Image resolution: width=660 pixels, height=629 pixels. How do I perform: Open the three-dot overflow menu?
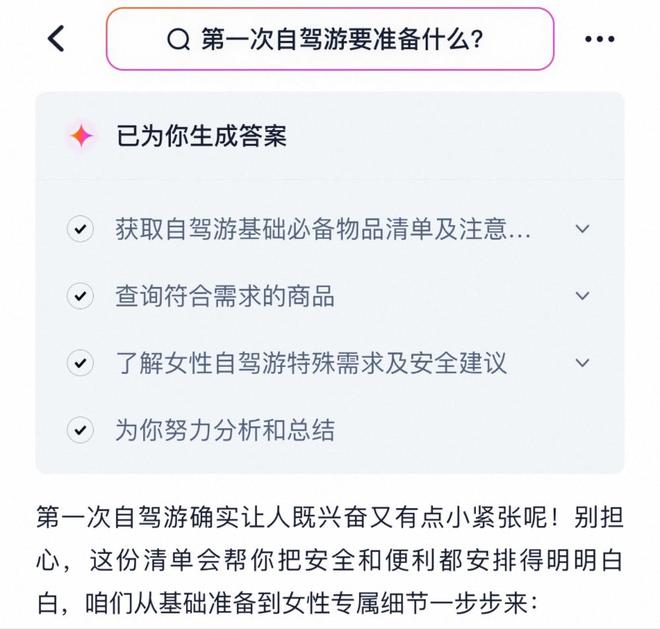point(599,39)
